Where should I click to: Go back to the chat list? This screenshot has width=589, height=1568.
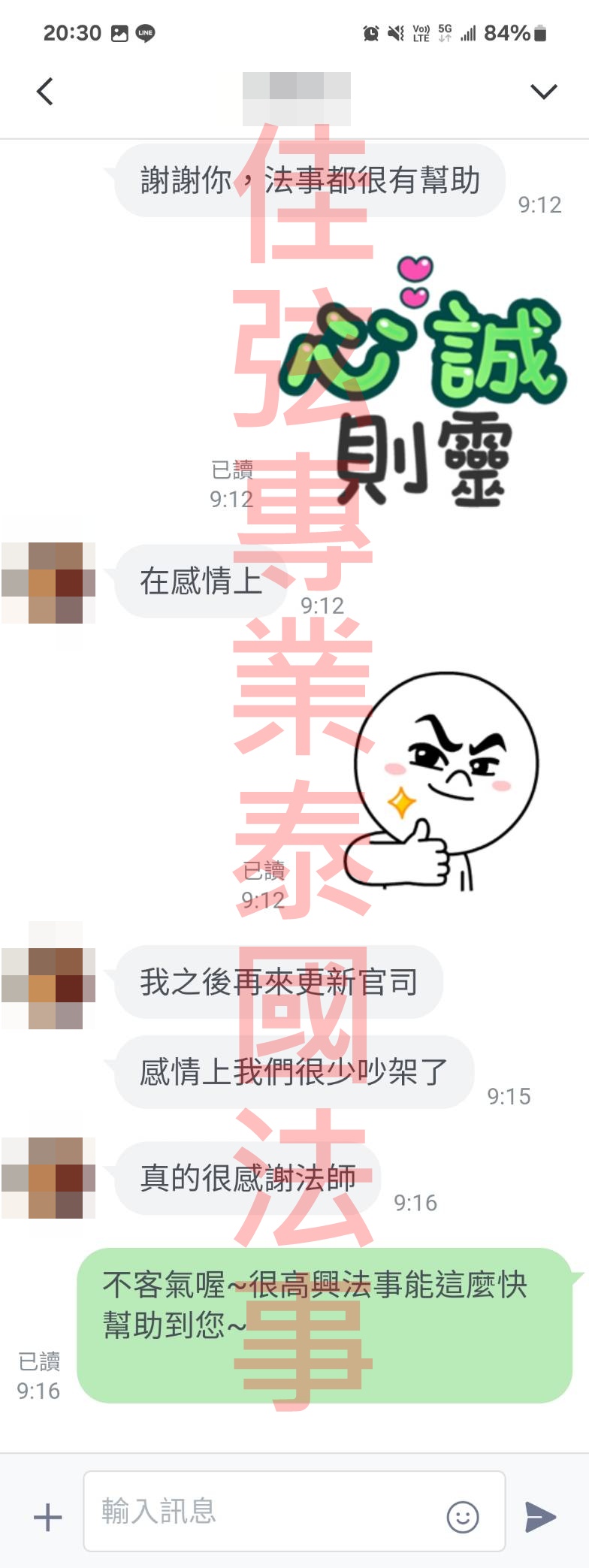45,92
